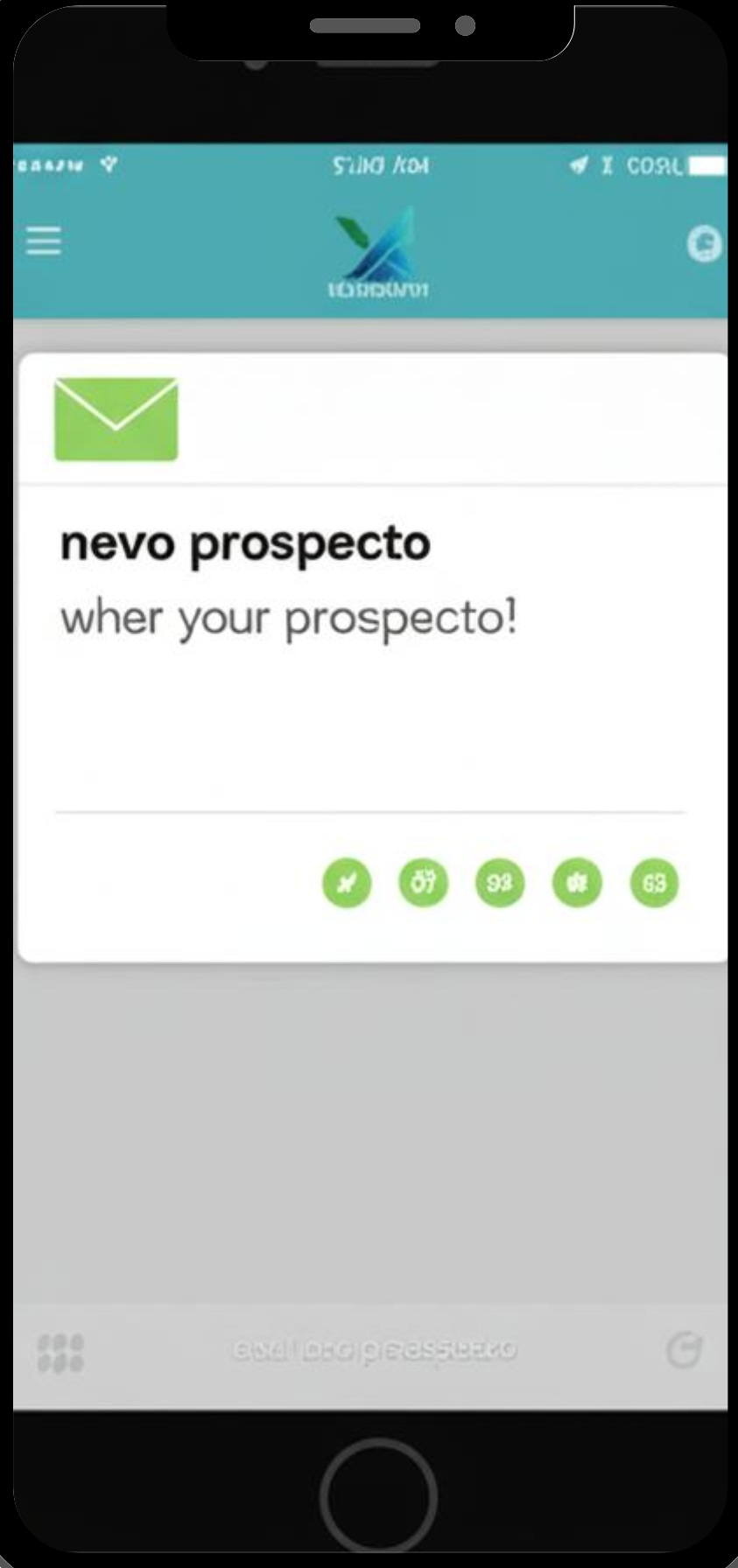Tap the location arrow in the status bar
The width and height of the screenshot is (738, 1568).
pyautogui.click(x=575, y=163)
